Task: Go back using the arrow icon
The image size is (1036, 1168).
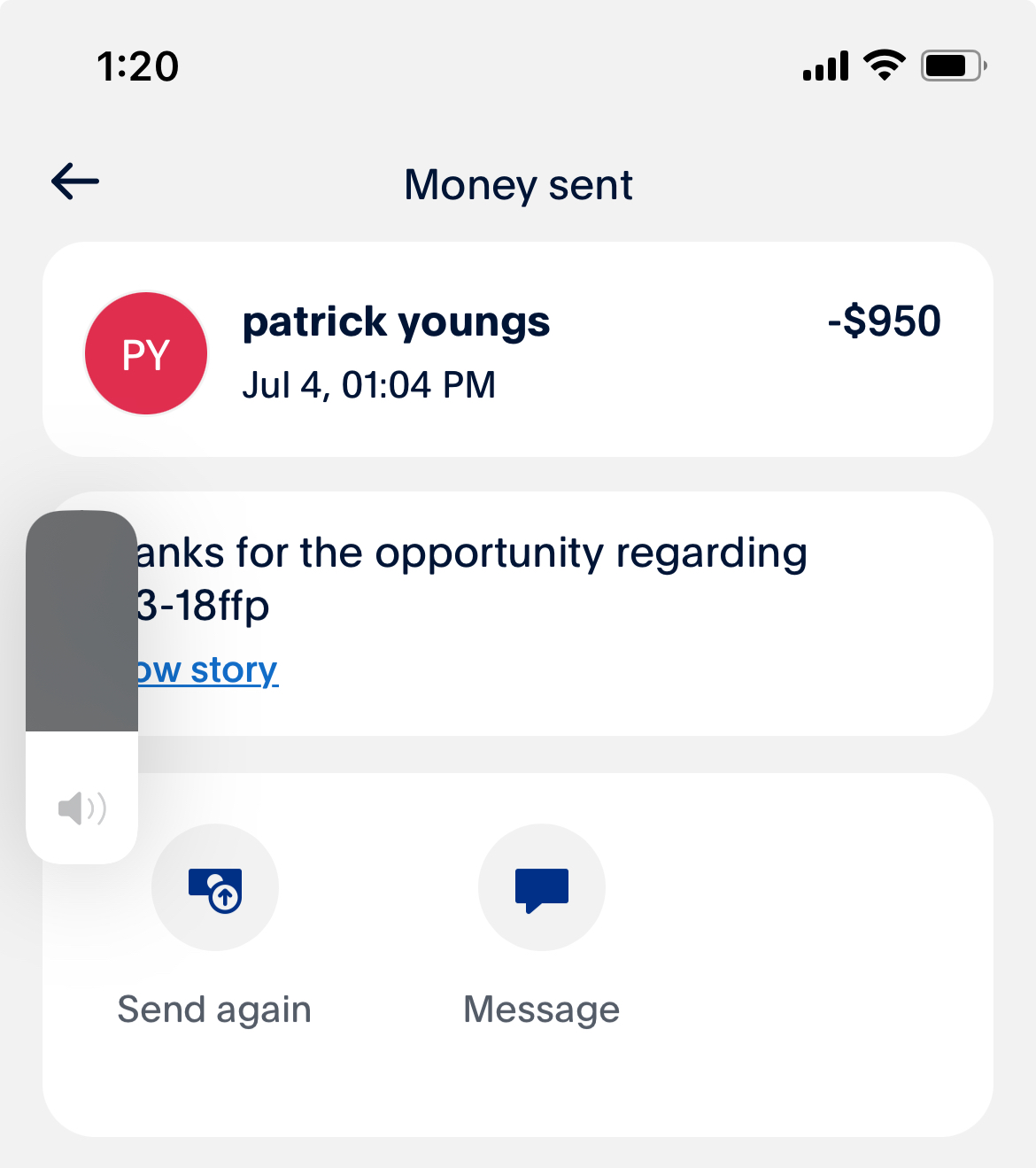Action: [x=75, y=182]
